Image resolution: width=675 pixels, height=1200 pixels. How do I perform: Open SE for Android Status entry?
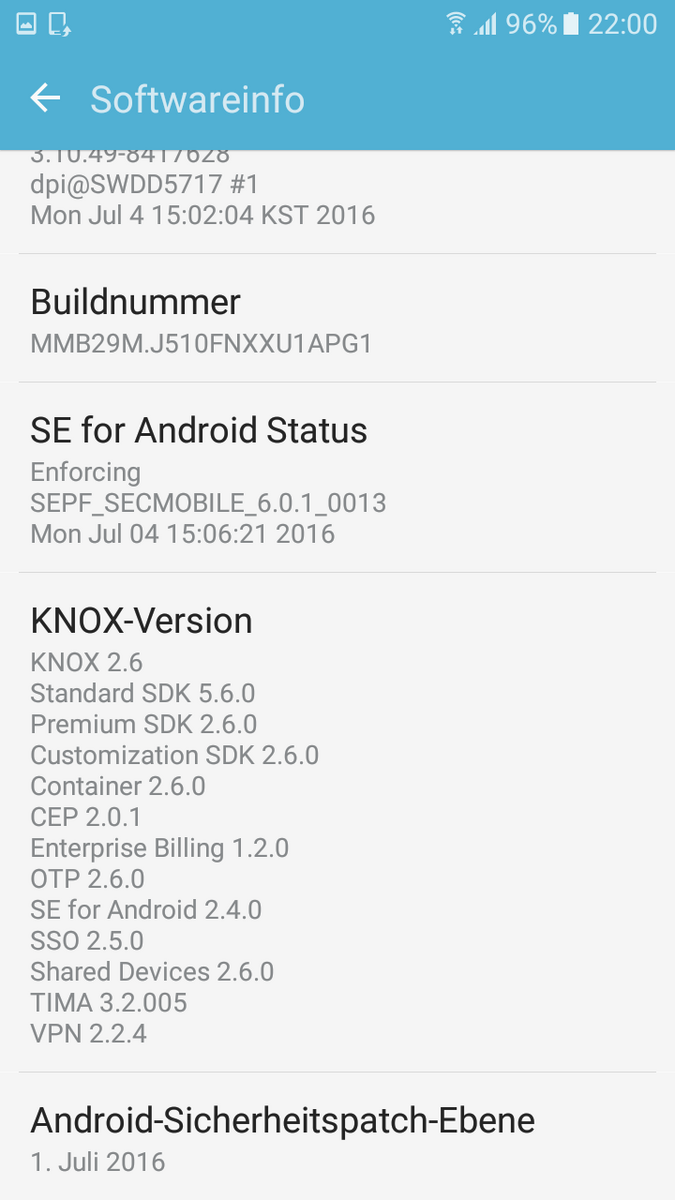[x=337, y=478]
